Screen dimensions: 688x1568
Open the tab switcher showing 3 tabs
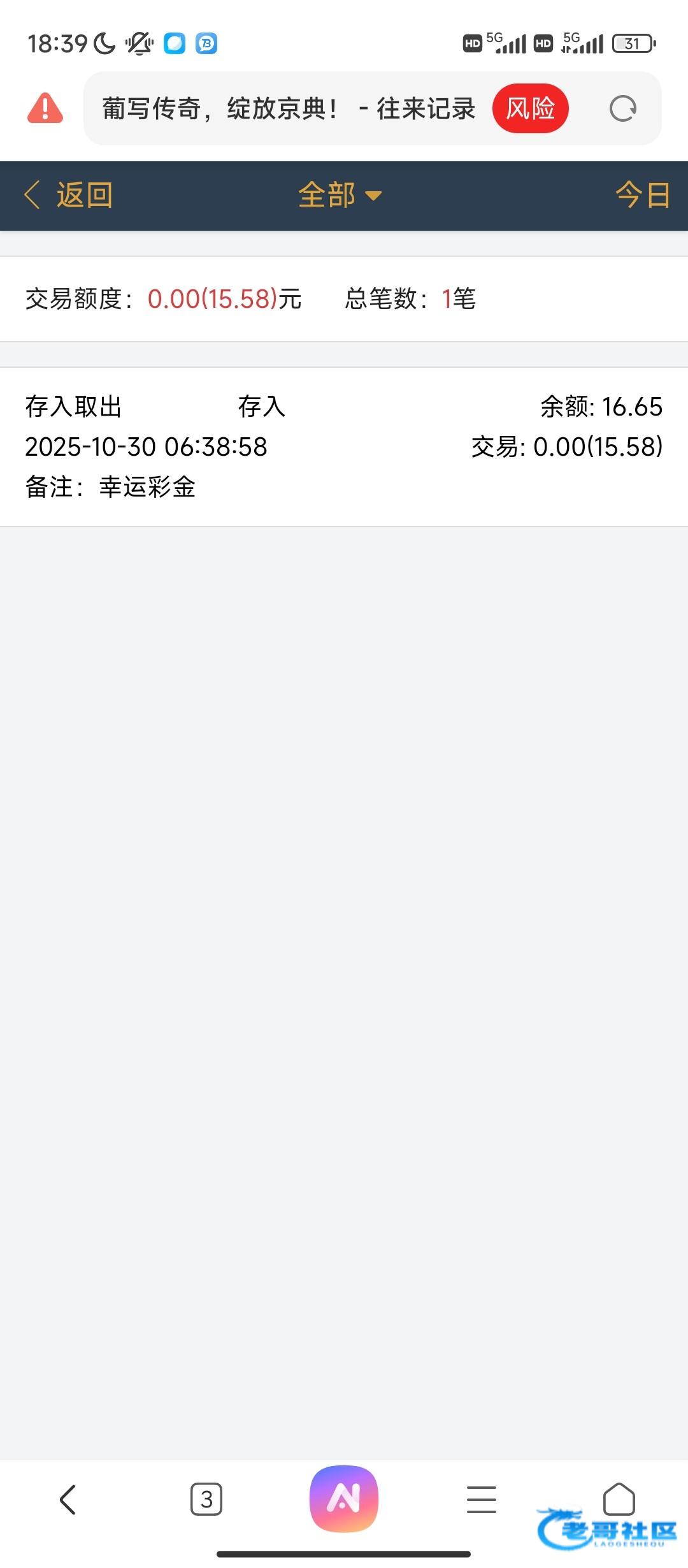206,1499
